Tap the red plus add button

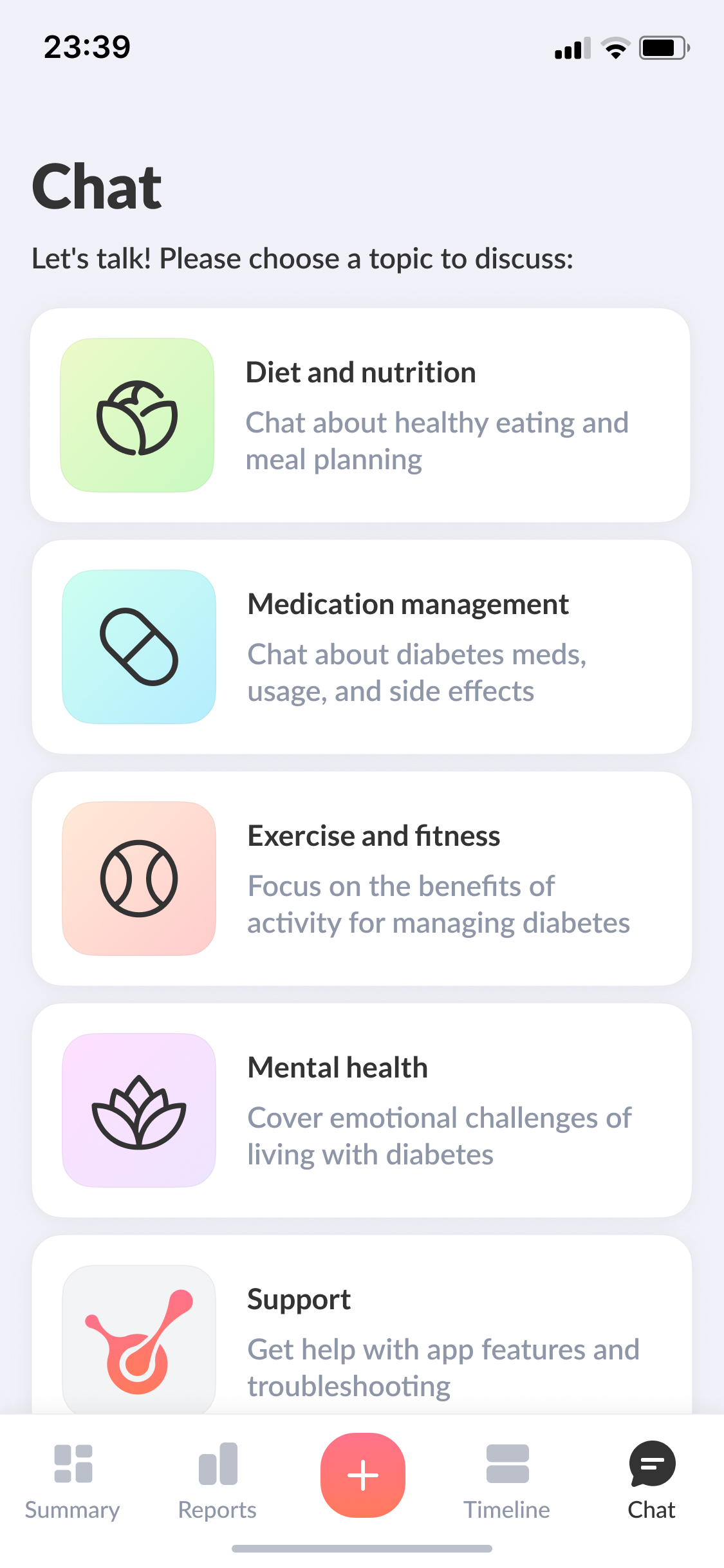pyautogui.click(x=363, y=1475)
